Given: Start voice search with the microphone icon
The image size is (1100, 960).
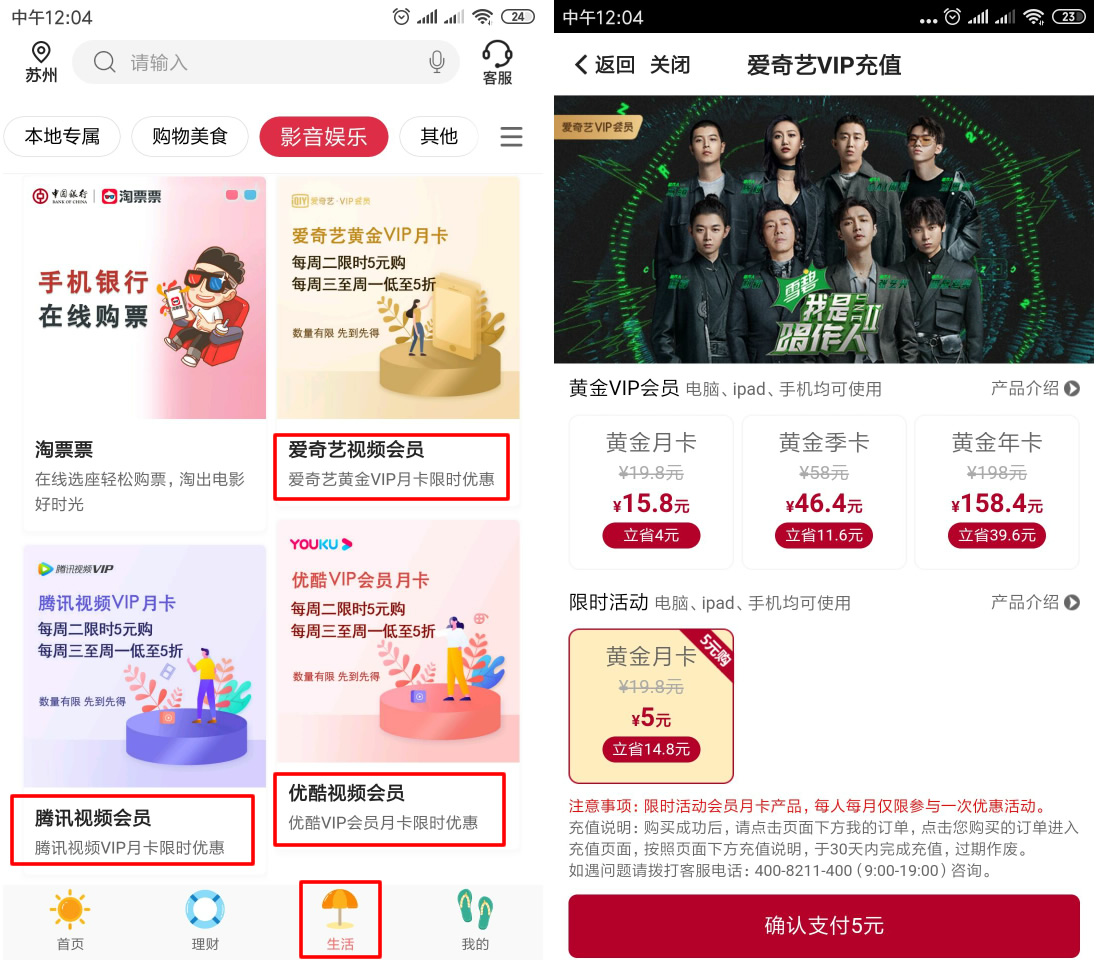Looking at the screenshot, I should tap(437, 63).
